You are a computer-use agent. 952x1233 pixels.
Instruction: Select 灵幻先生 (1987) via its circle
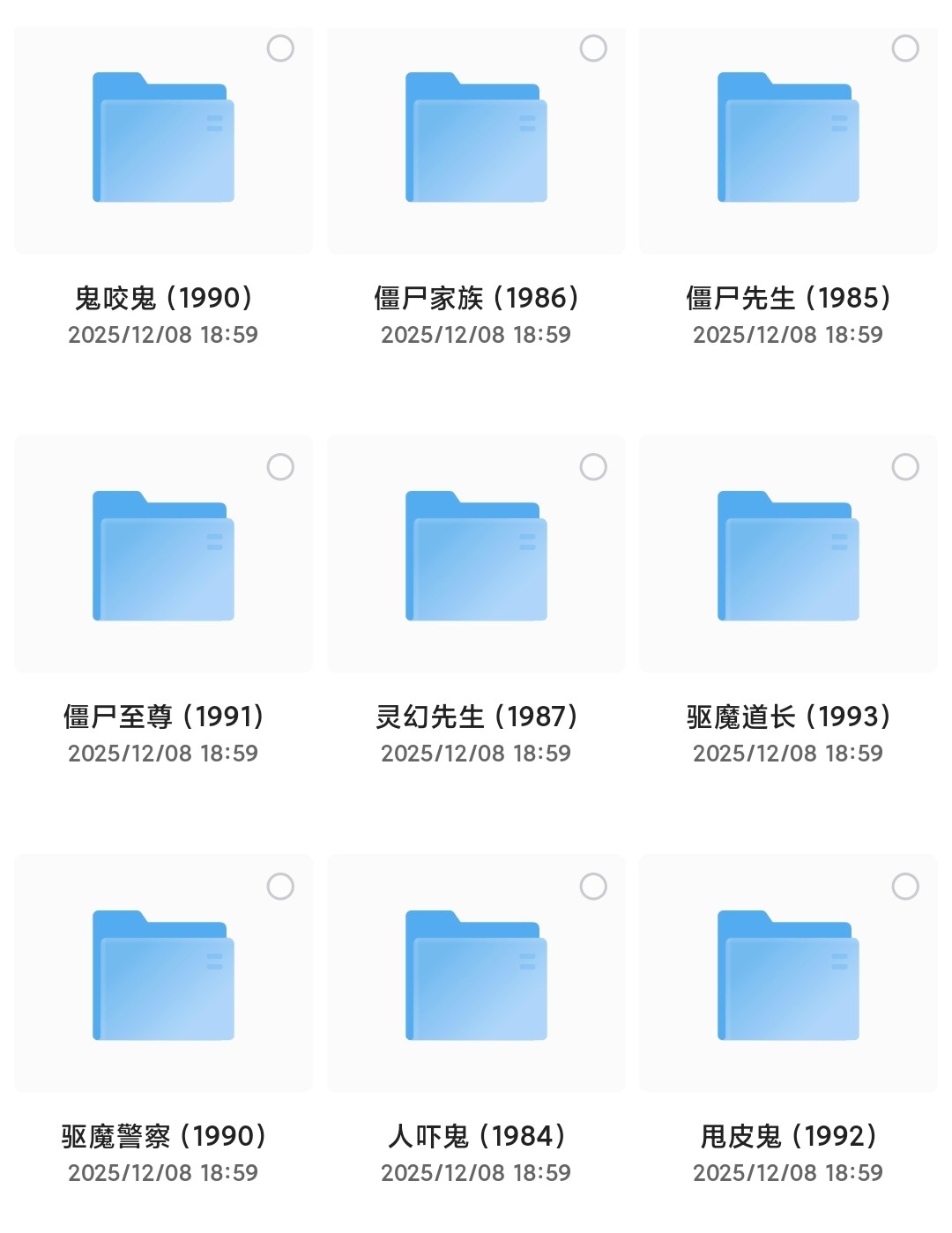pos(593,467)
